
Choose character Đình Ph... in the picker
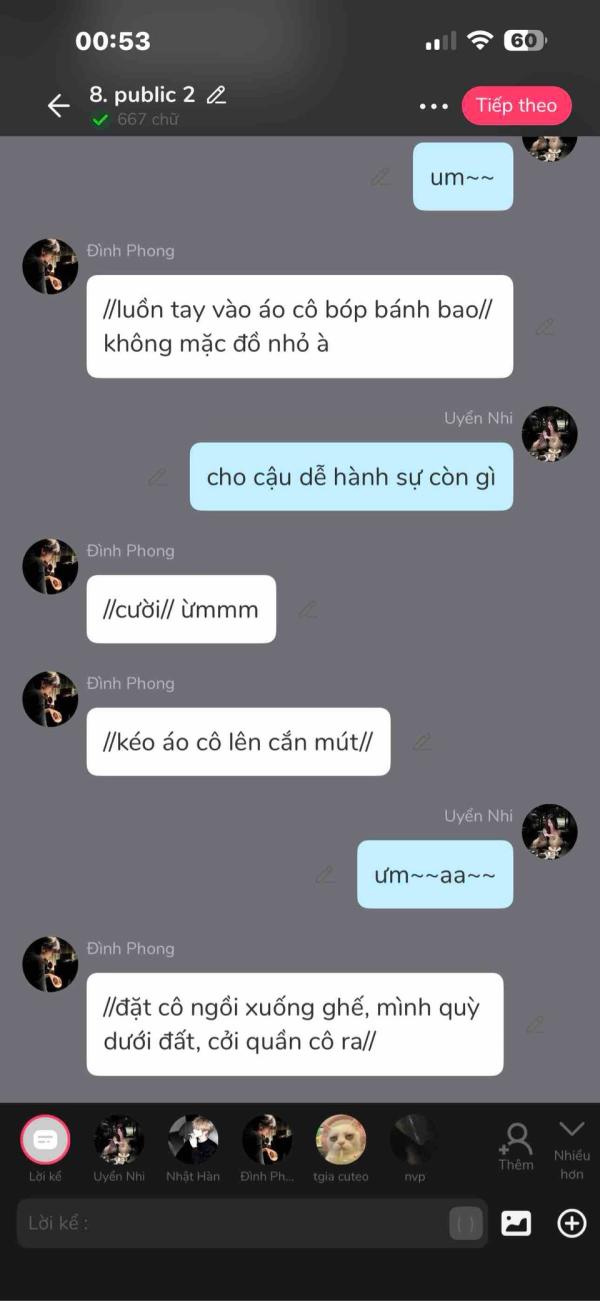pos(267,1148)
